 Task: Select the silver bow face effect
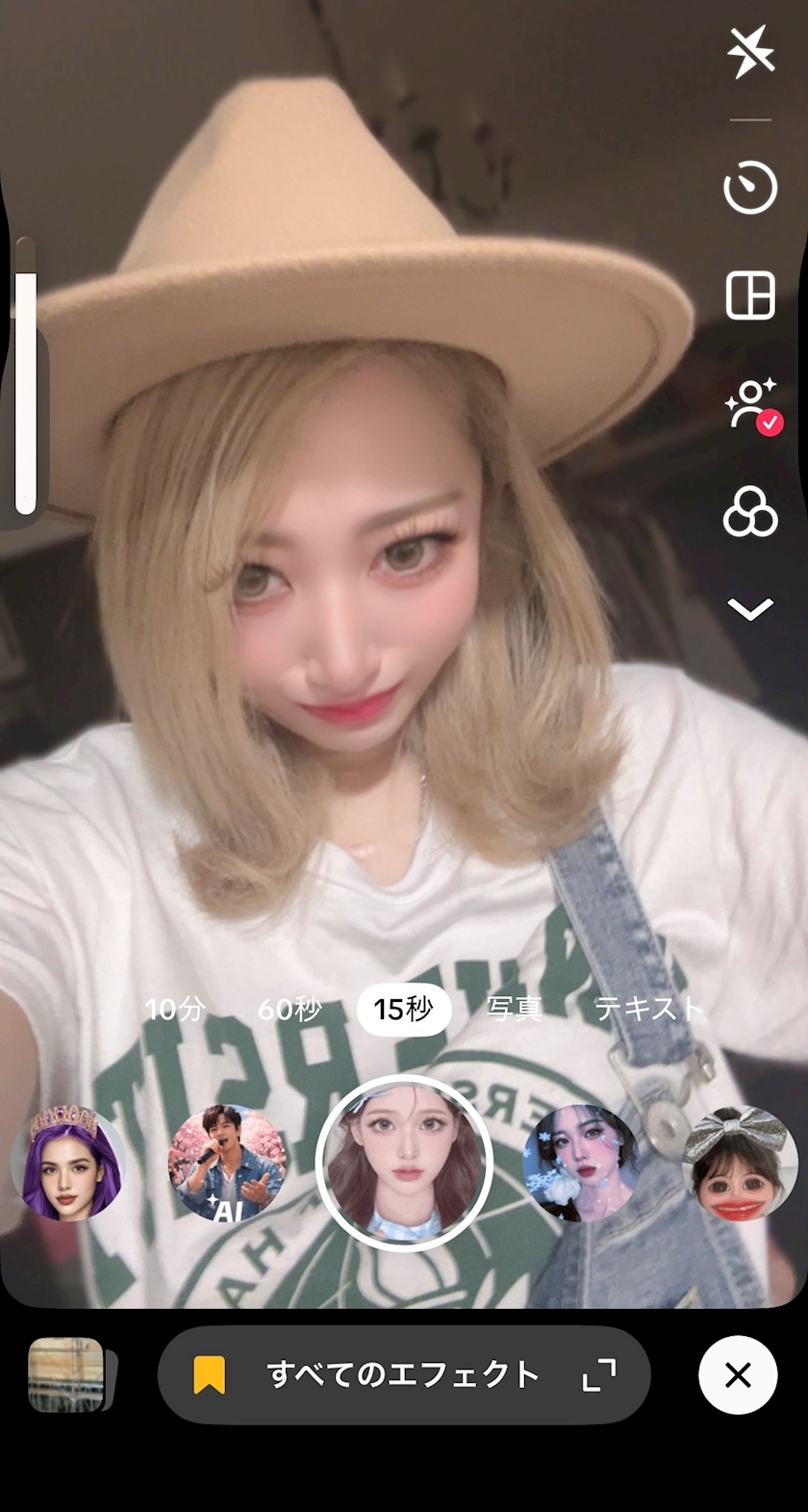pyautogui.click(x=739, y=1163)
